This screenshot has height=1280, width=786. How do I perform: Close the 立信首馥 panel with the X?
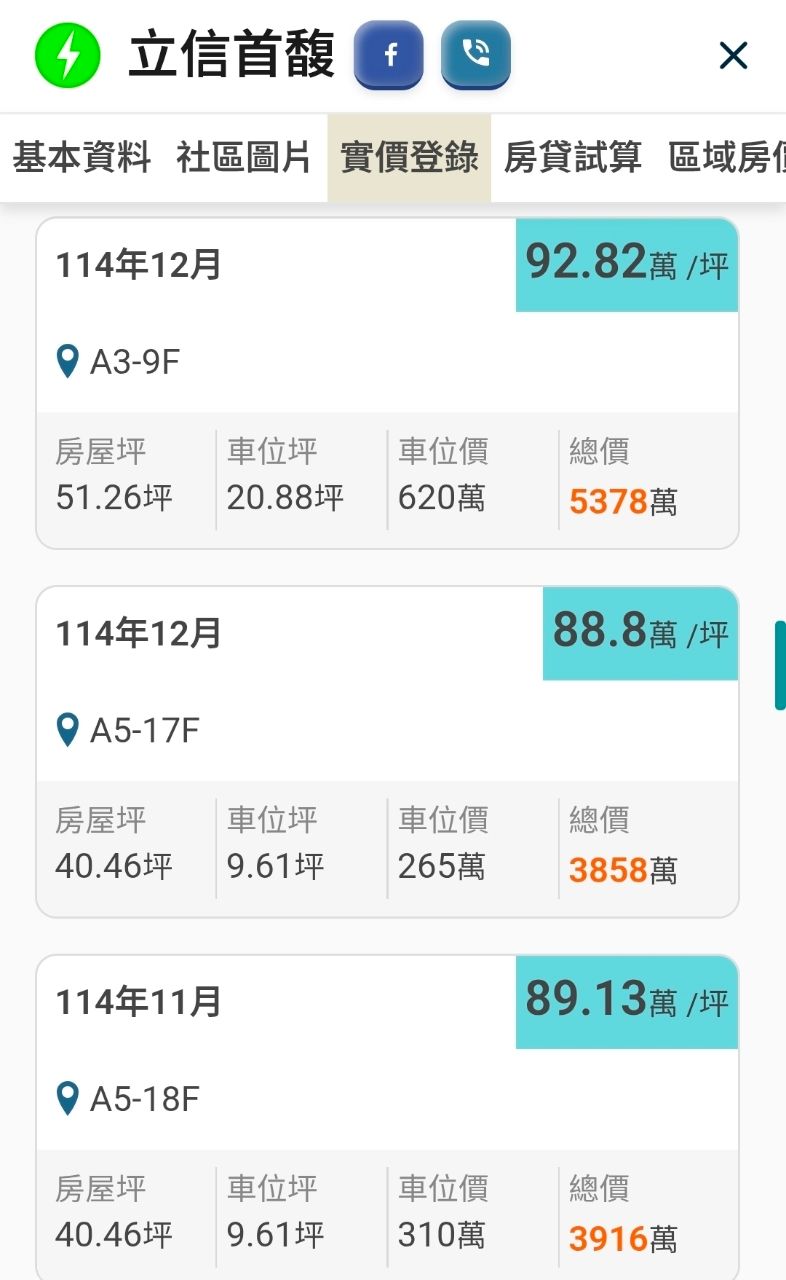click(733, 56)
